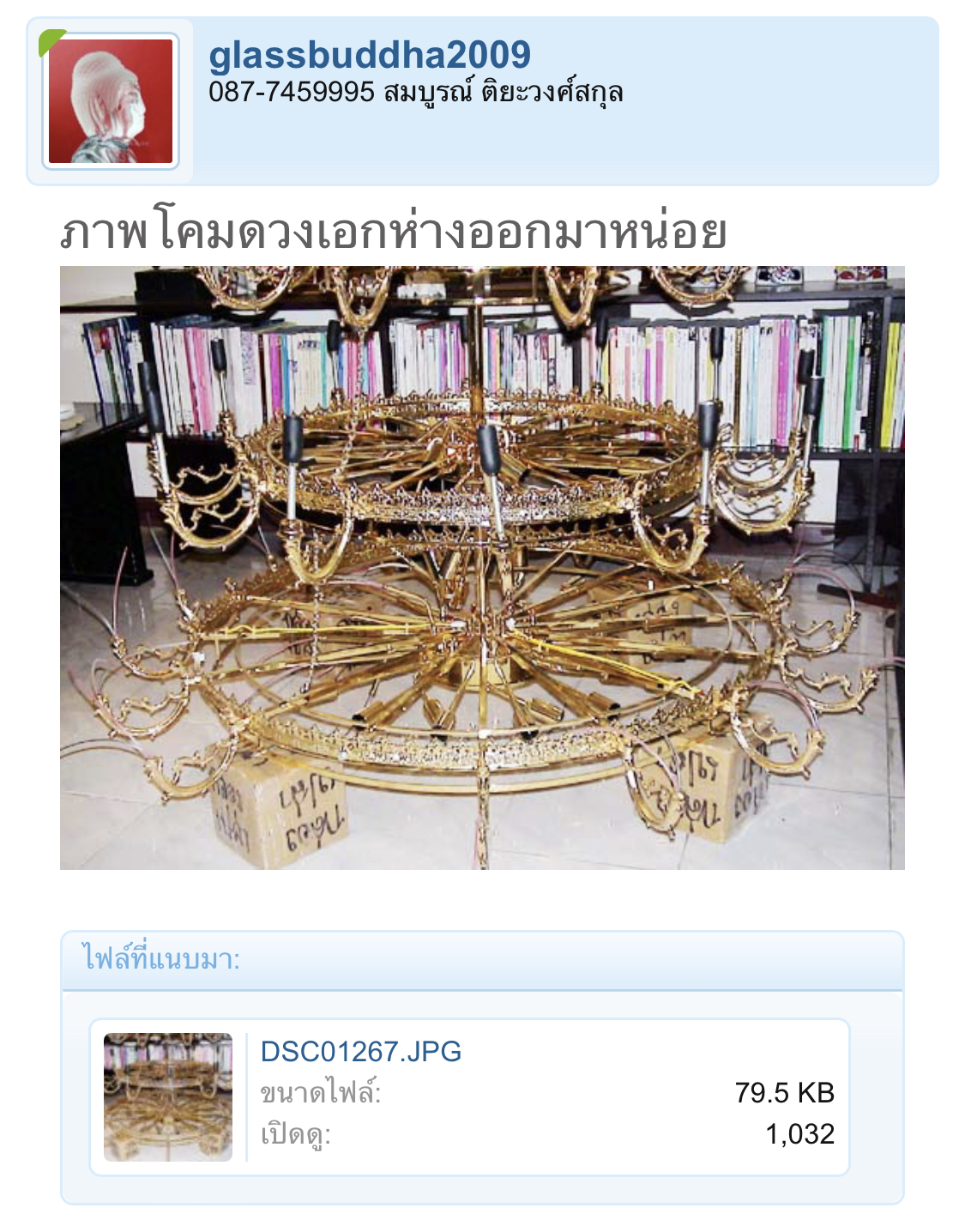Image resolution: width=965 pixels, height=1232 pixels.
Task: Open the DSC01267.JPG file link
Action: coord(360,1051)
